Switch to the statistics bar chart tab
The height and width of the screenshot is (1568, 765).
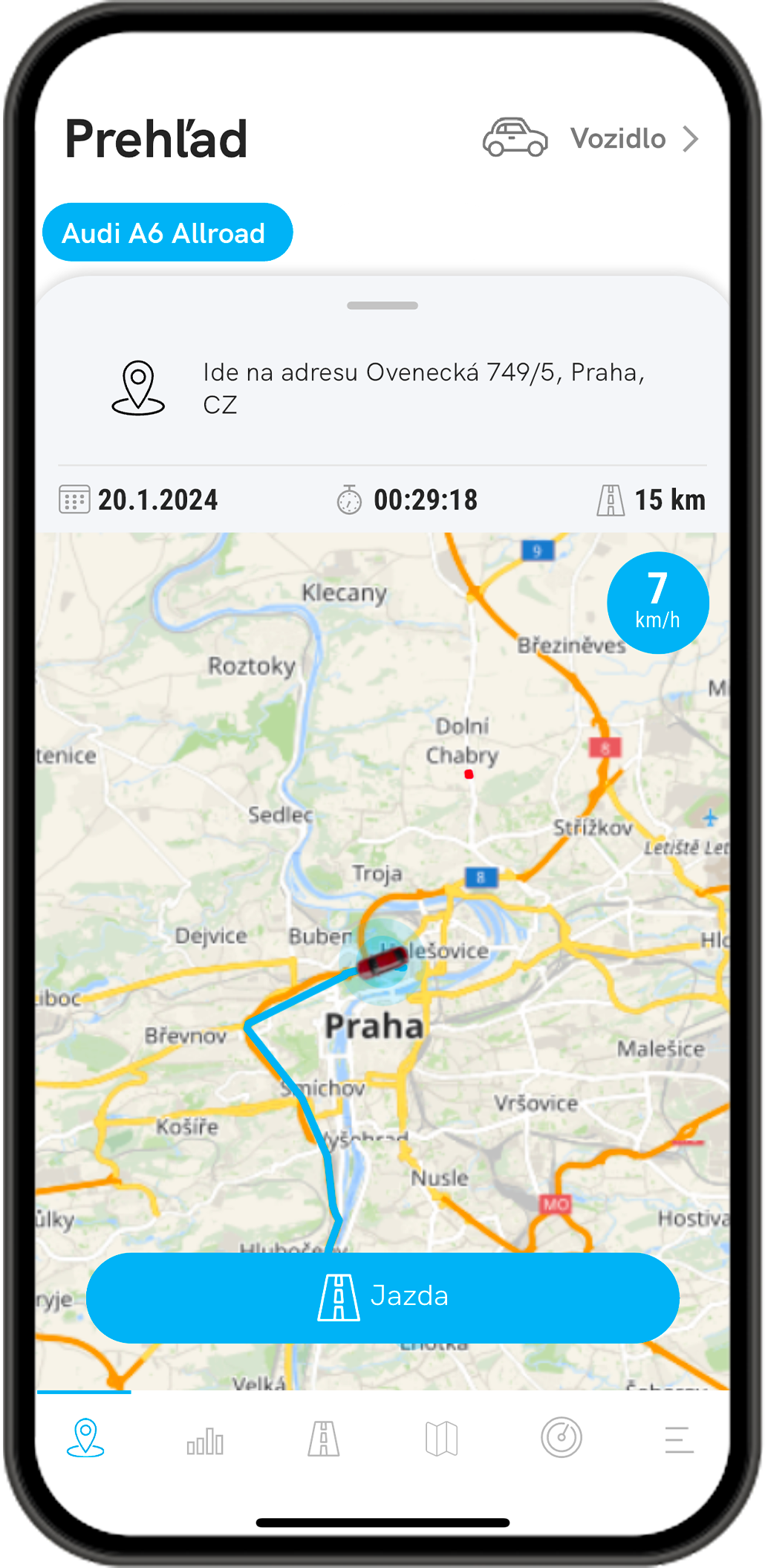pos(205,1440)
